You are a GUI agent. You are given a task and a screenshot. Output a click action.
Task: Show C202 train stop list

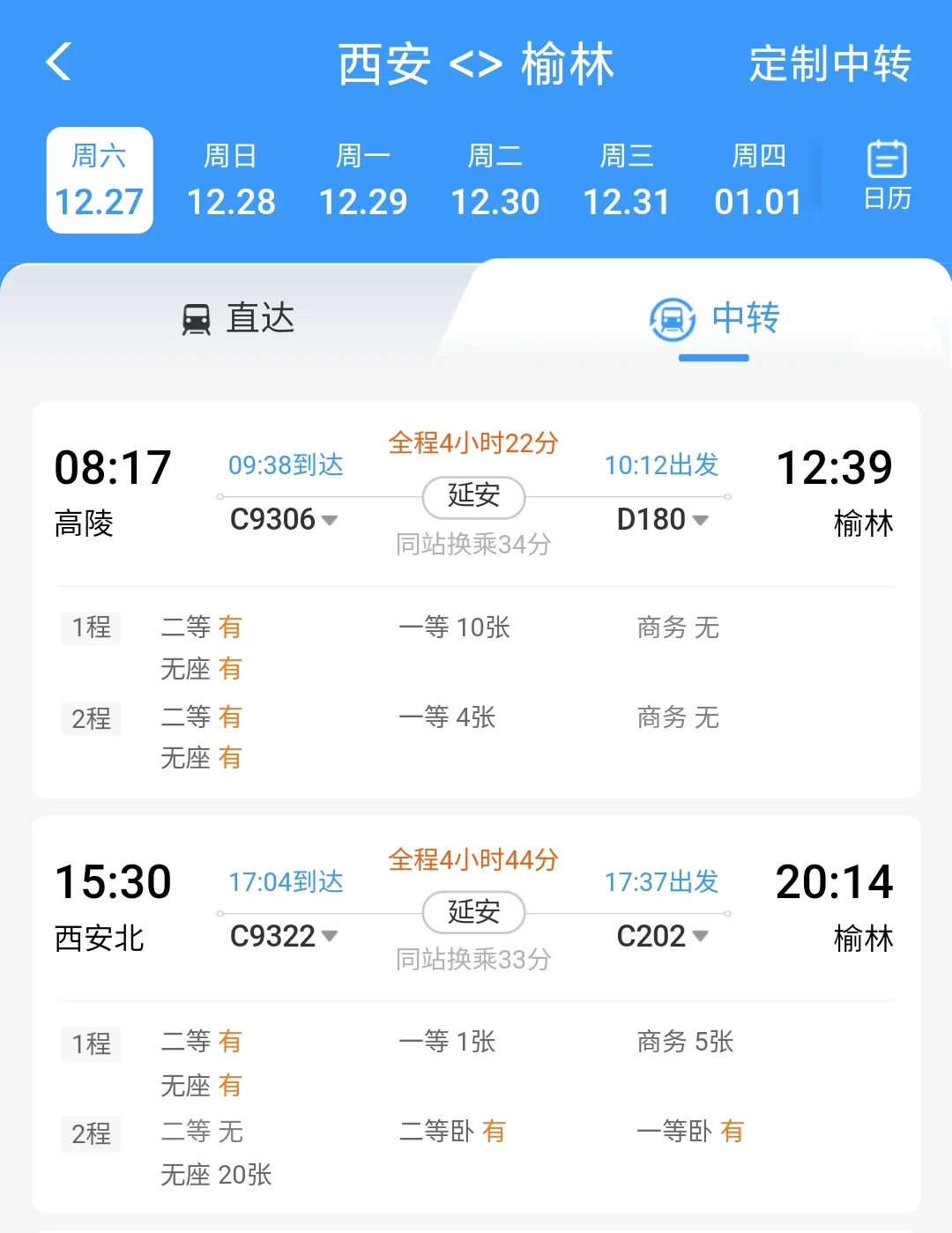point(663,936)
